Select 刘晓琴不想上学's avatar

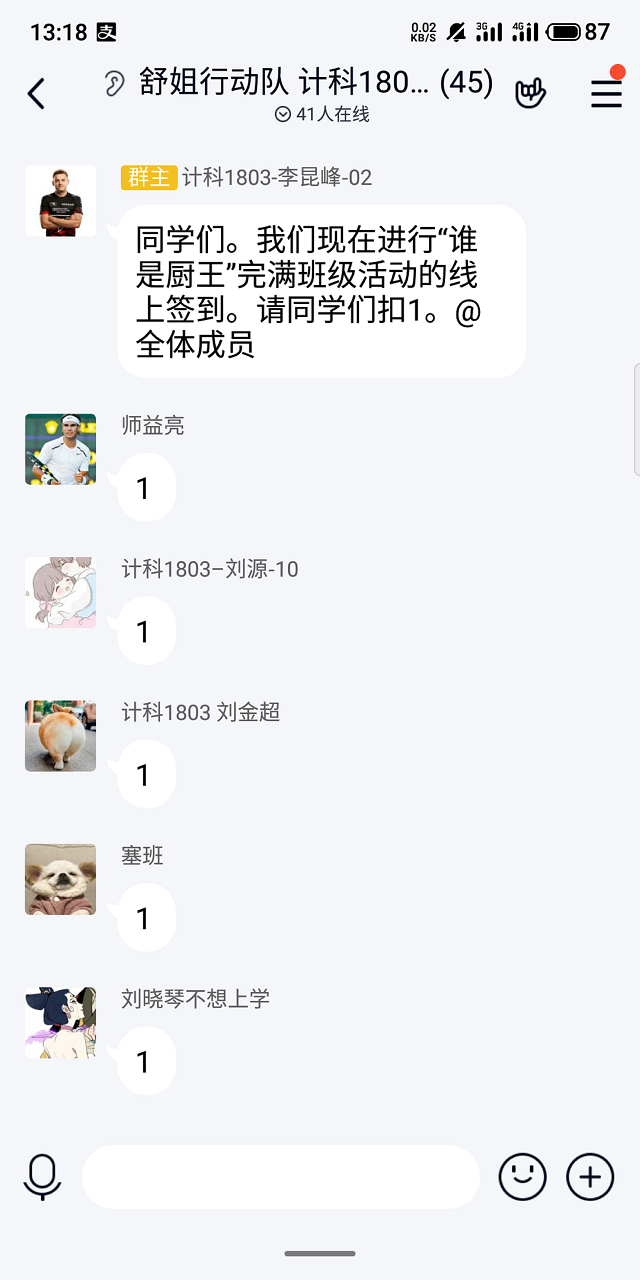click(60, 1022)
